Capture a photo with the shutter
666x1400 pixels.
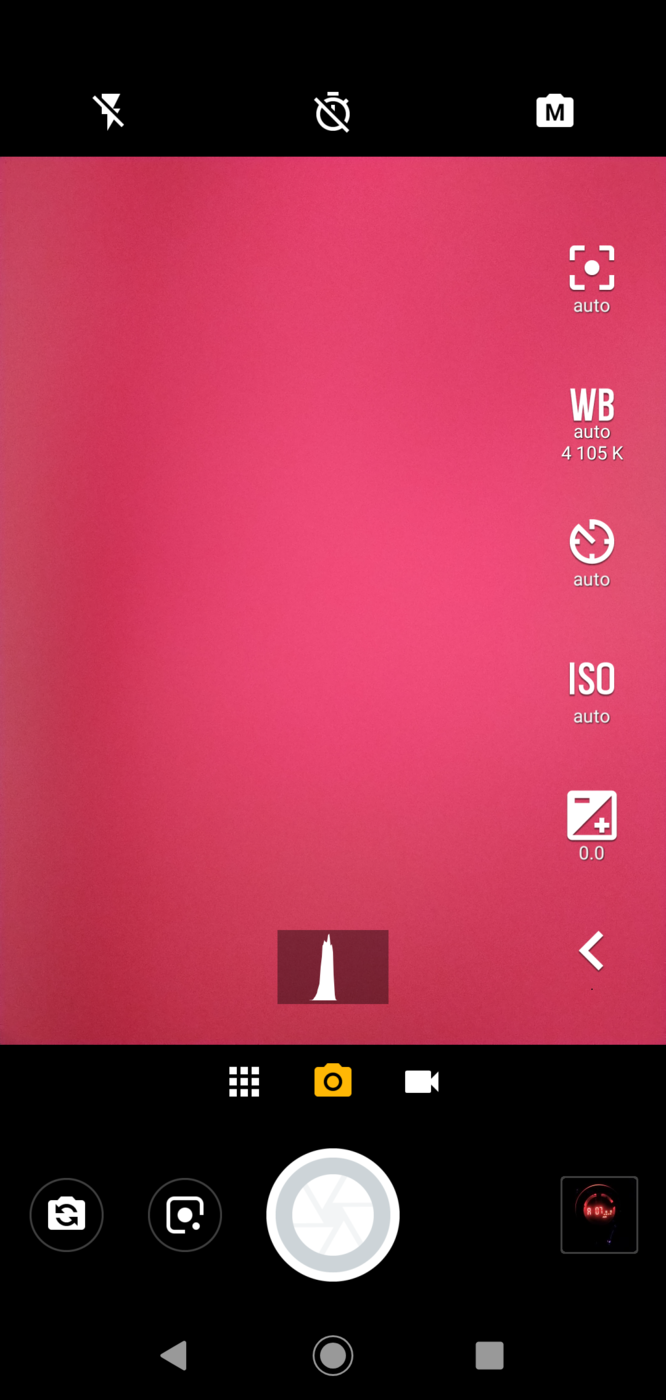click(x=333, y=1214)
